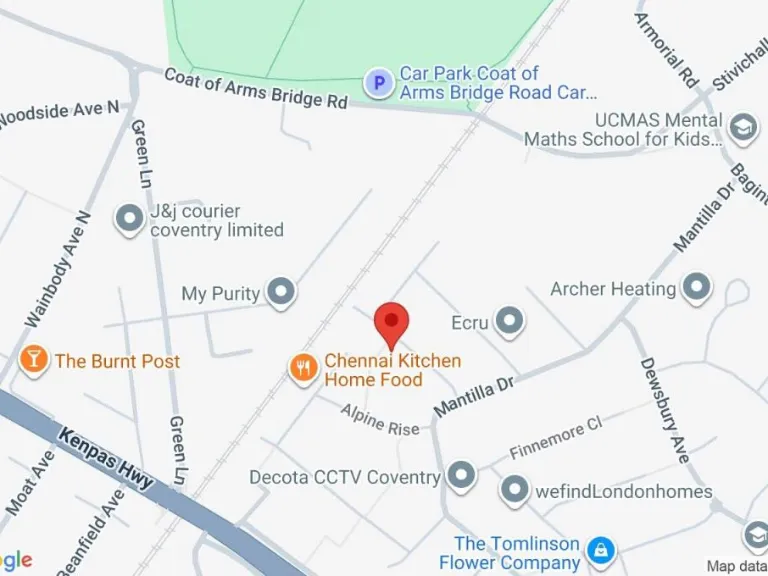Open the Car Park Coat of Arms Bridge Road marker

378,82
